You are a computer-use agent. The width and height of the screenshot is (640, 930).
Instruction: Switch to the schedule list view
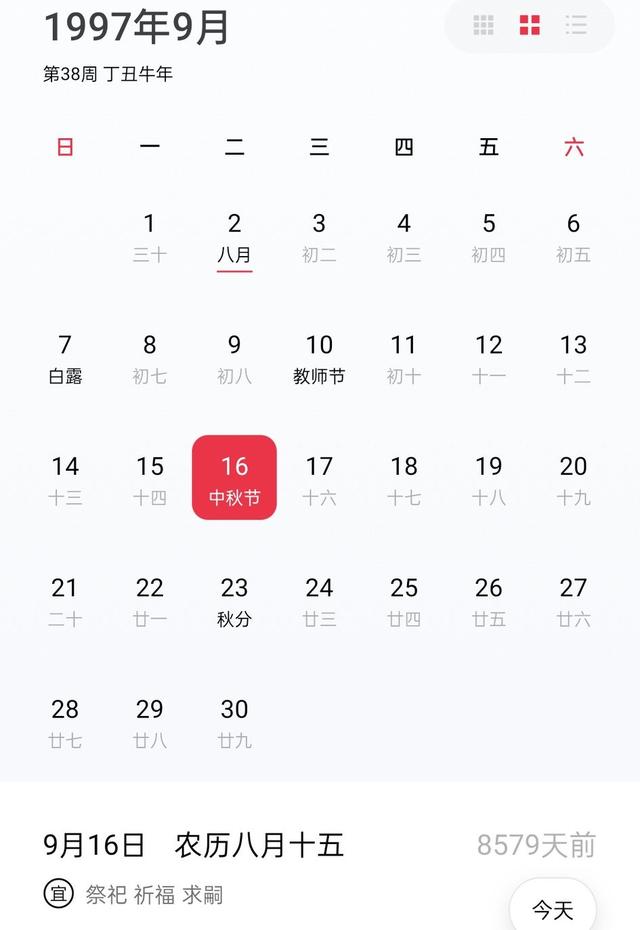576,26
